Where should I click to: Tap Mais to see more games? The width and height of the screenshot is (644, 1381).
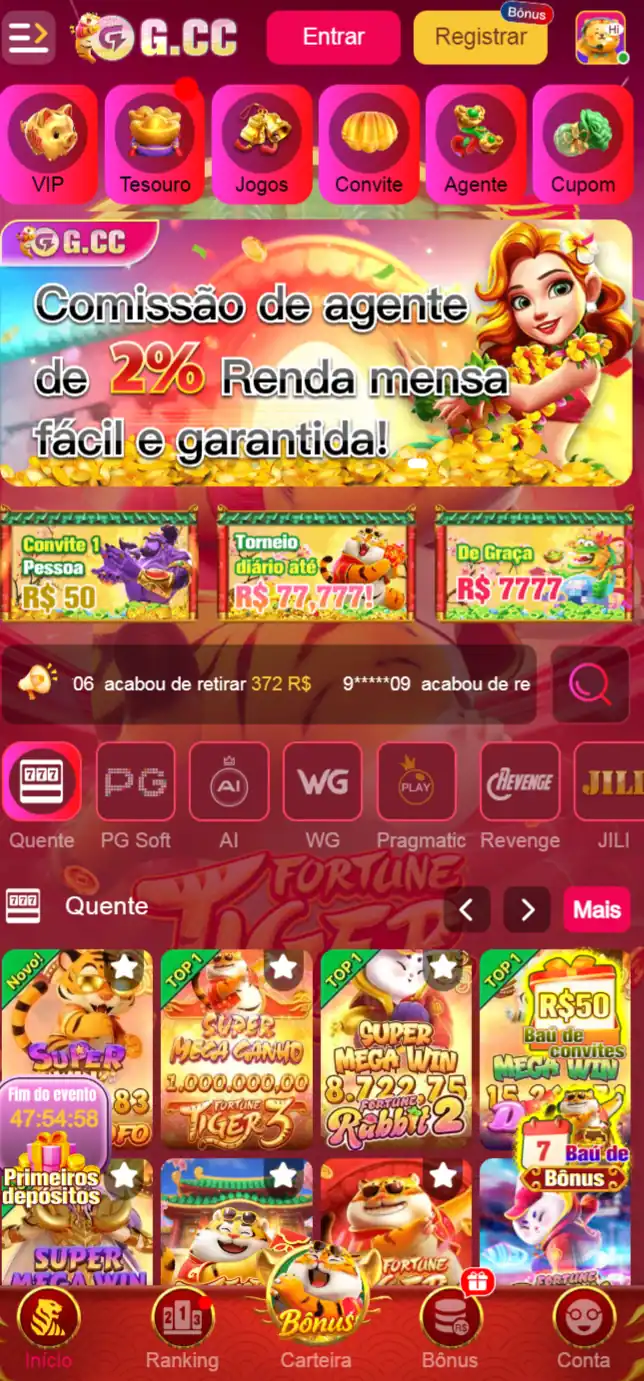pyautogui.click(x=597, y=909)
